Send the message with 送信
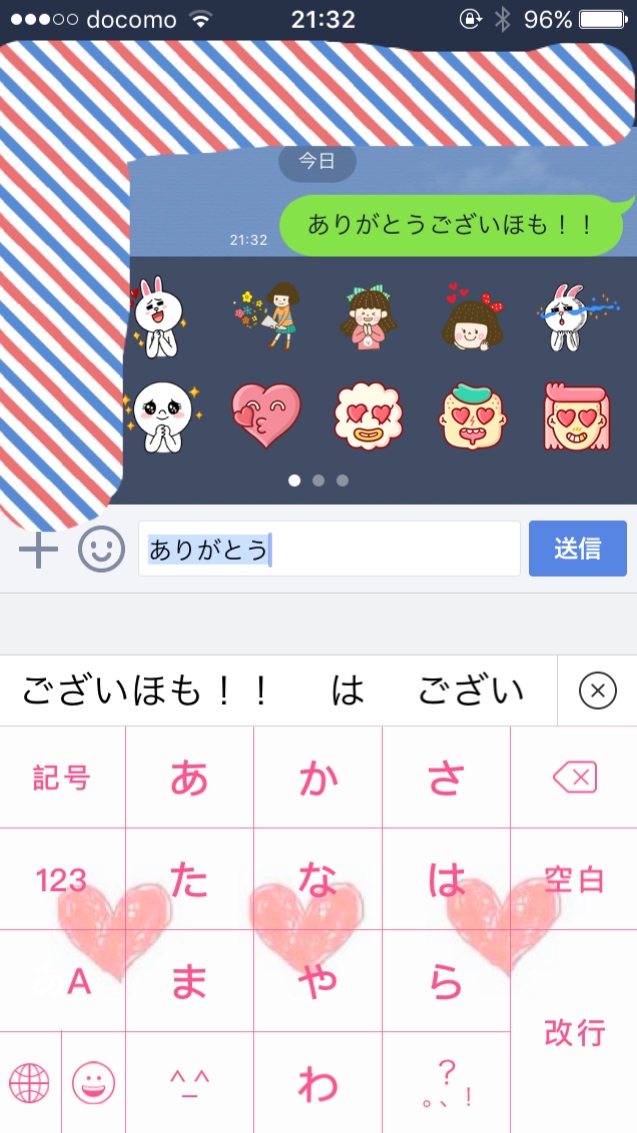The height and width of the screenshot is (1133, 637). pos(577,549)
